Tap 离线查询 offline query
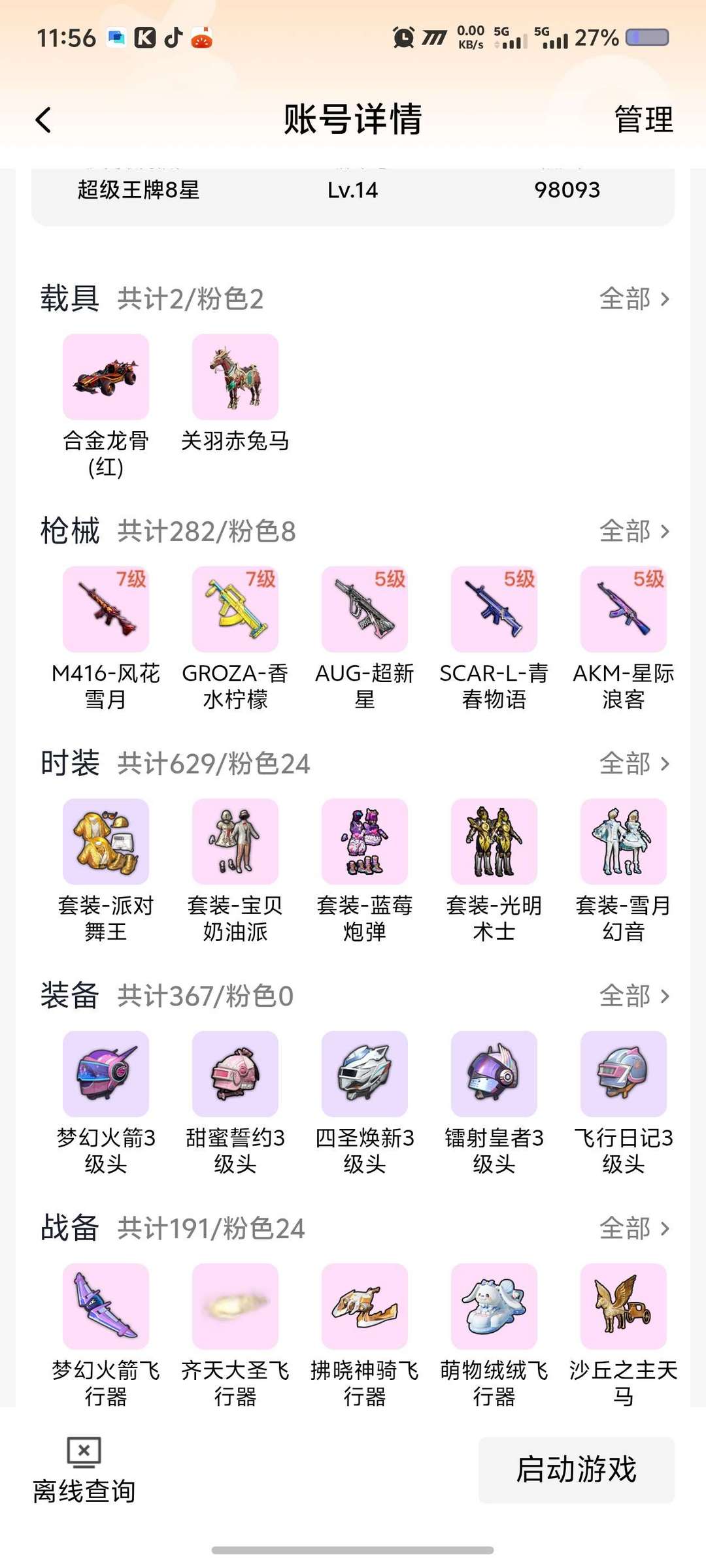This screenshot has width=706, height=1568. tap(84, 1470)
